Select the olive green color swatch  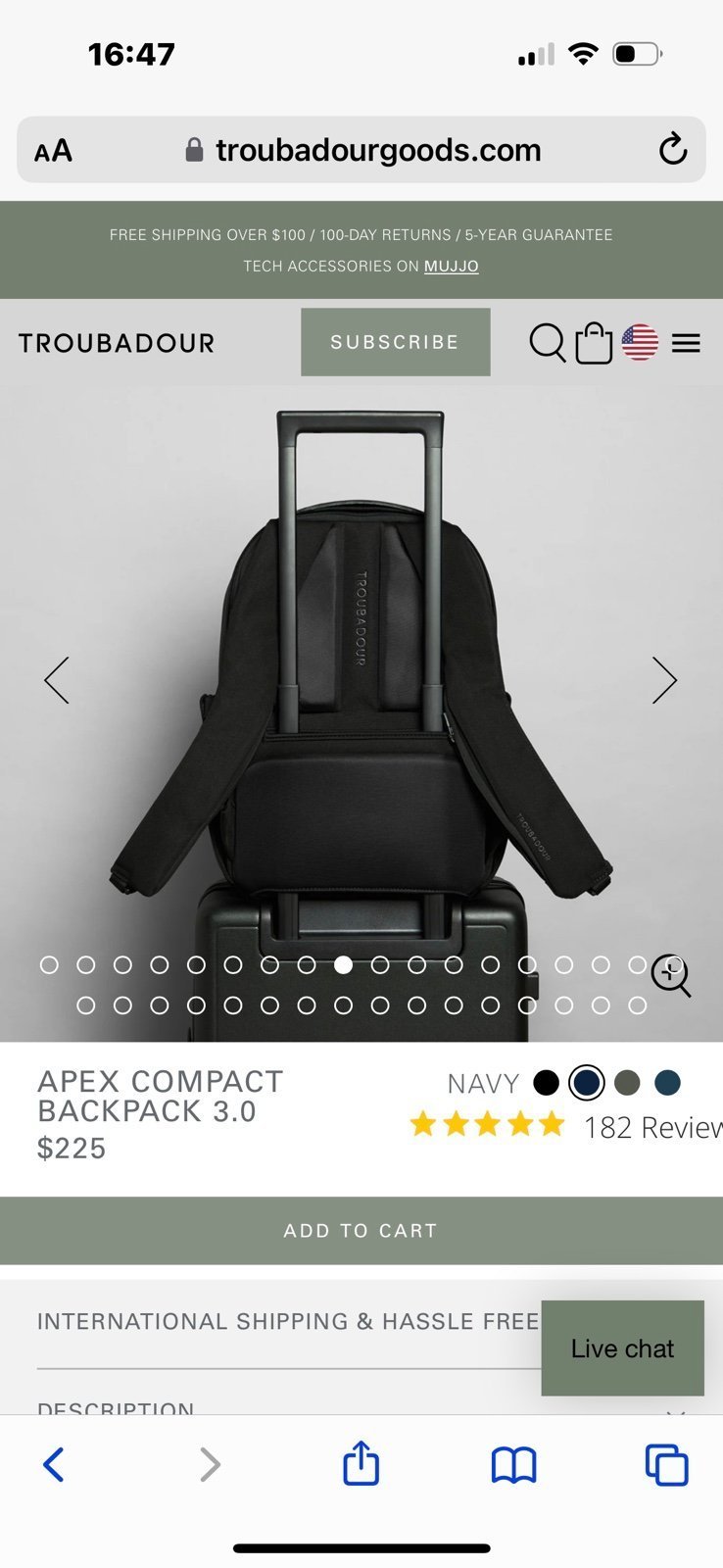pos(627,1083)
